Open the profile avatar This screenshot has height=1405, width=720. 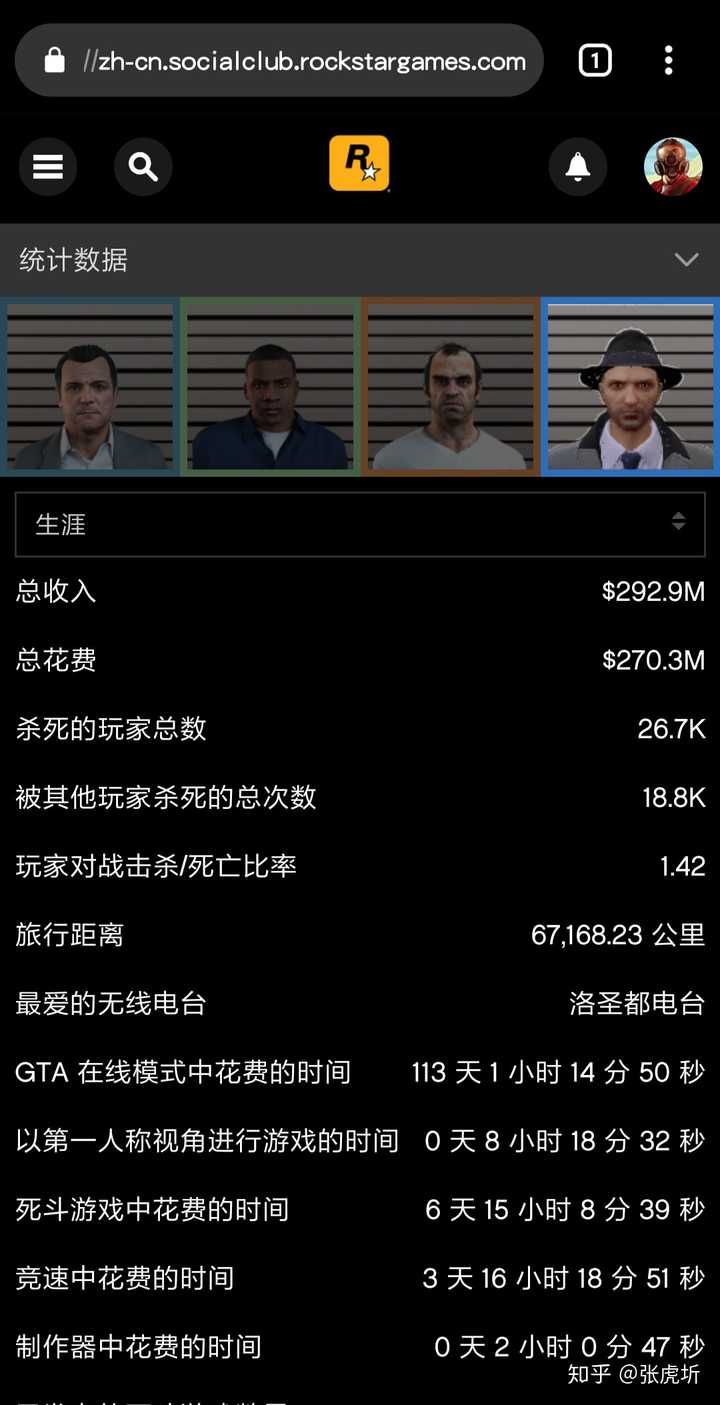coord(673,167)
